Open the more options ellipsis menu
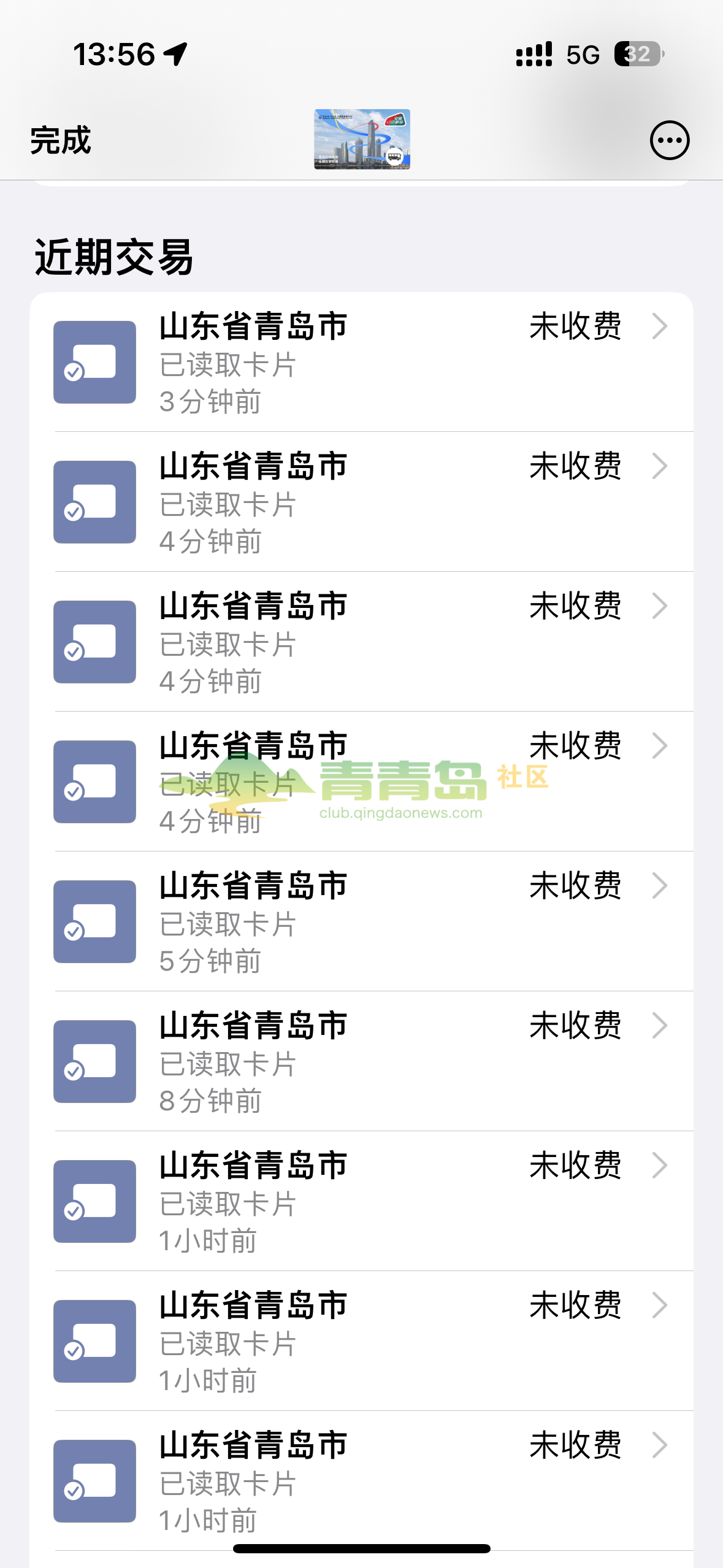The image size is (723, 1568). pos(669,140)
